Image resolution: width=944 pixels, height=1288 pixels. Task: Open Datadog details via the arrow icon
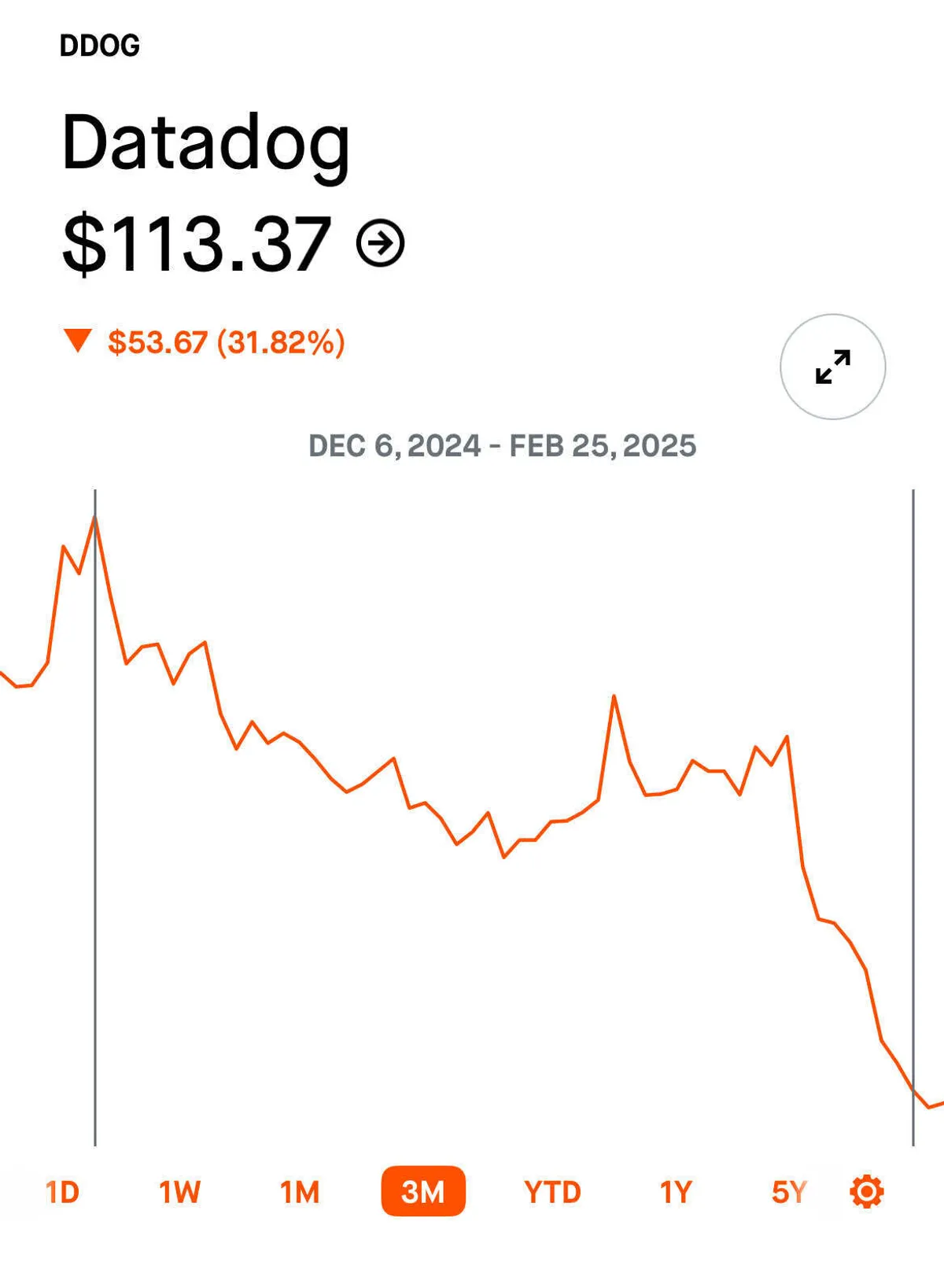381,243
